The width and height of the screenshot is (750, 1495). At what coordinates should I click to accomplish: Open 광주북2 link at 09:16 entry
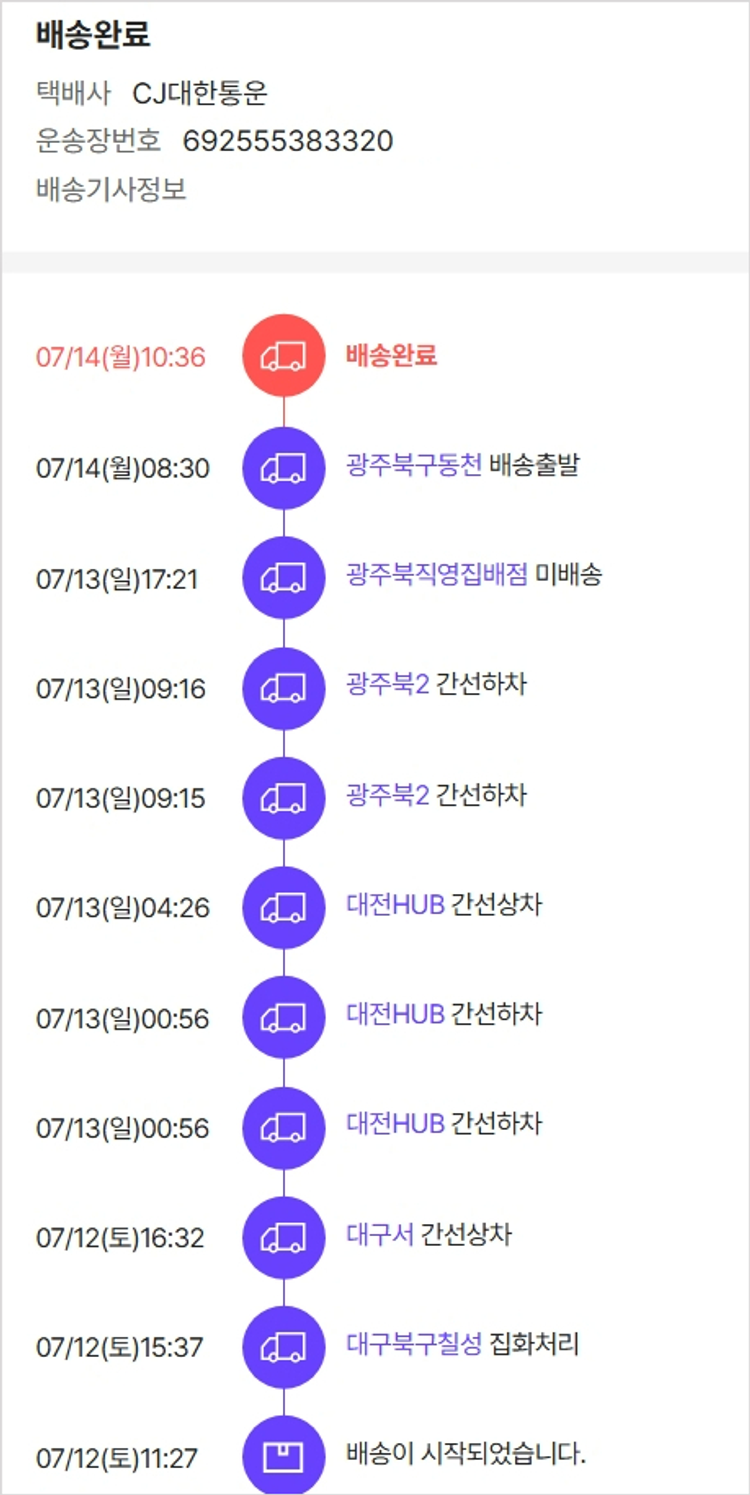click(387, 685)
